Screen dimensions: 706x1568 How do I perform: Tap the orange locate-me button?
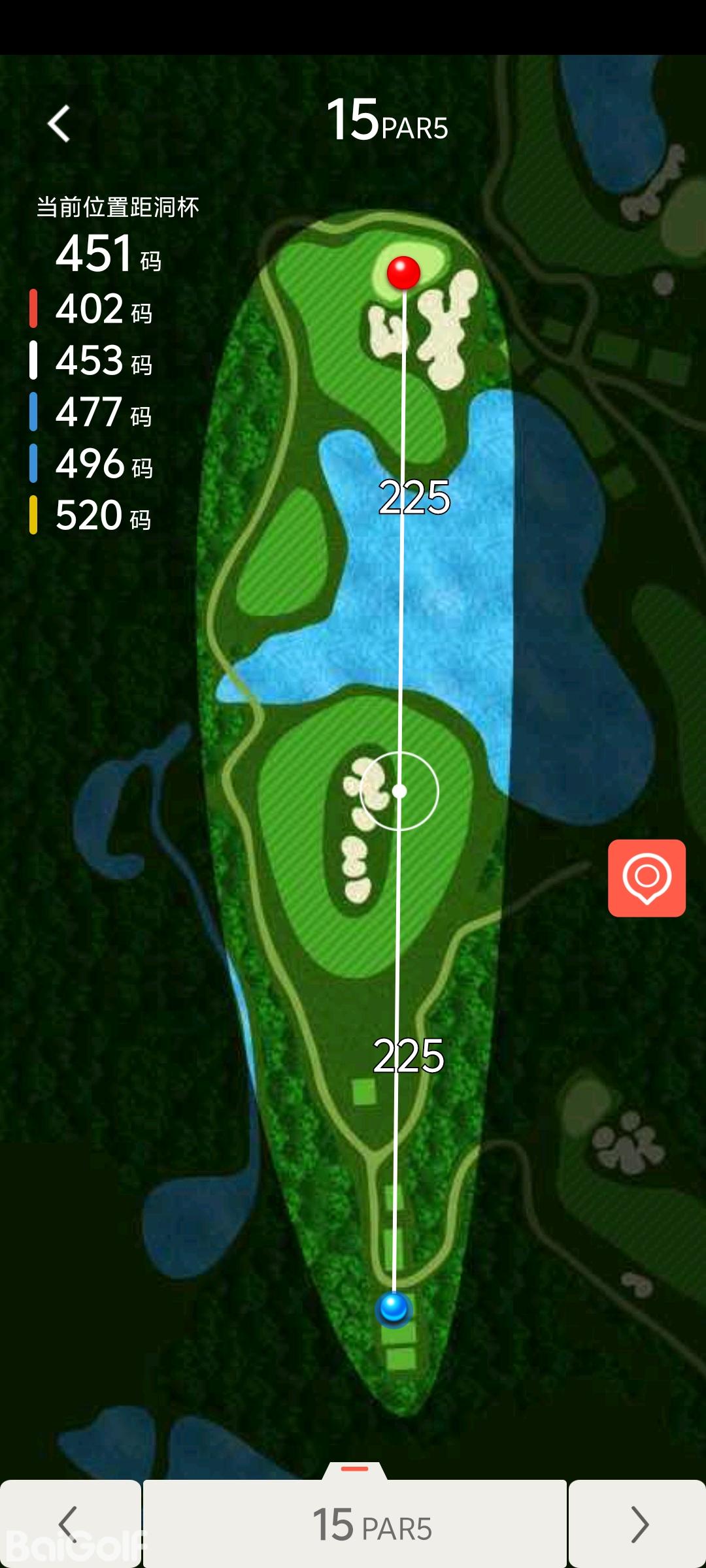pos(647,877)
